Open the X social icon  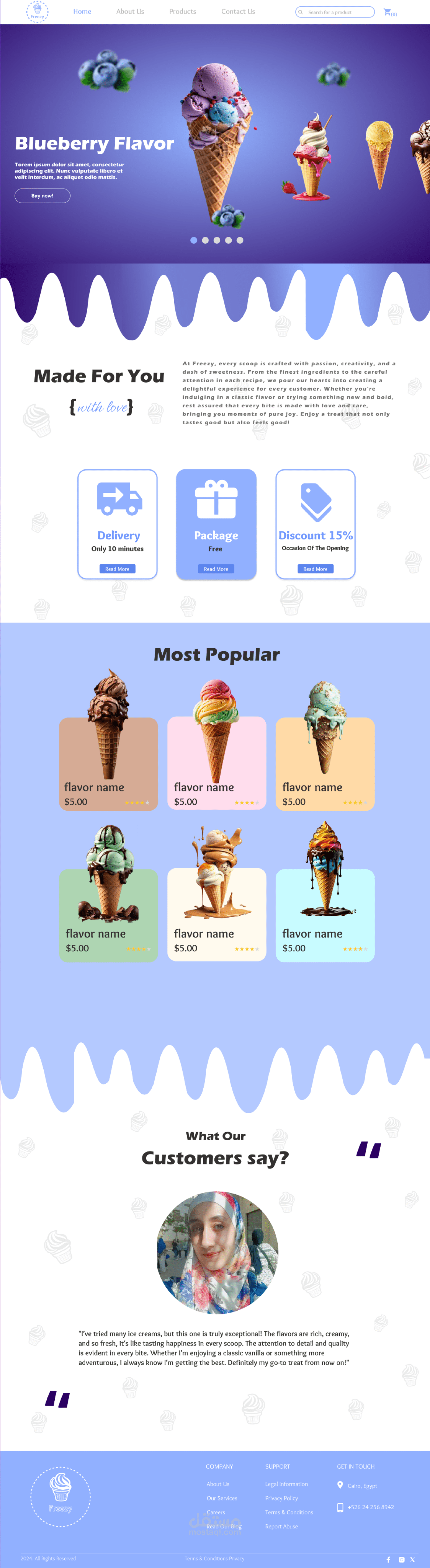pyautogui.click(x=412, y=1560)
